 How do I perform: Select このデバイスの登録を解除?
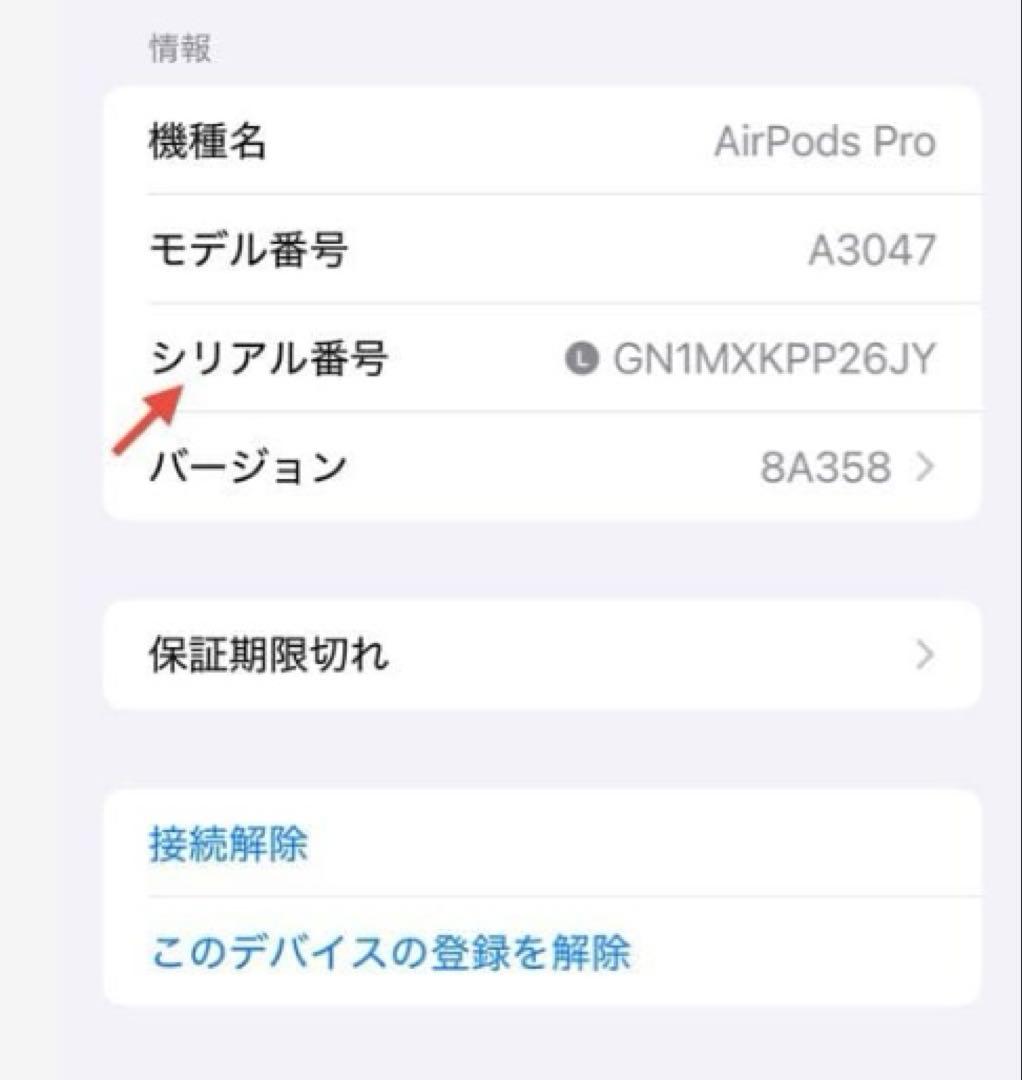[x=391, y=953]
